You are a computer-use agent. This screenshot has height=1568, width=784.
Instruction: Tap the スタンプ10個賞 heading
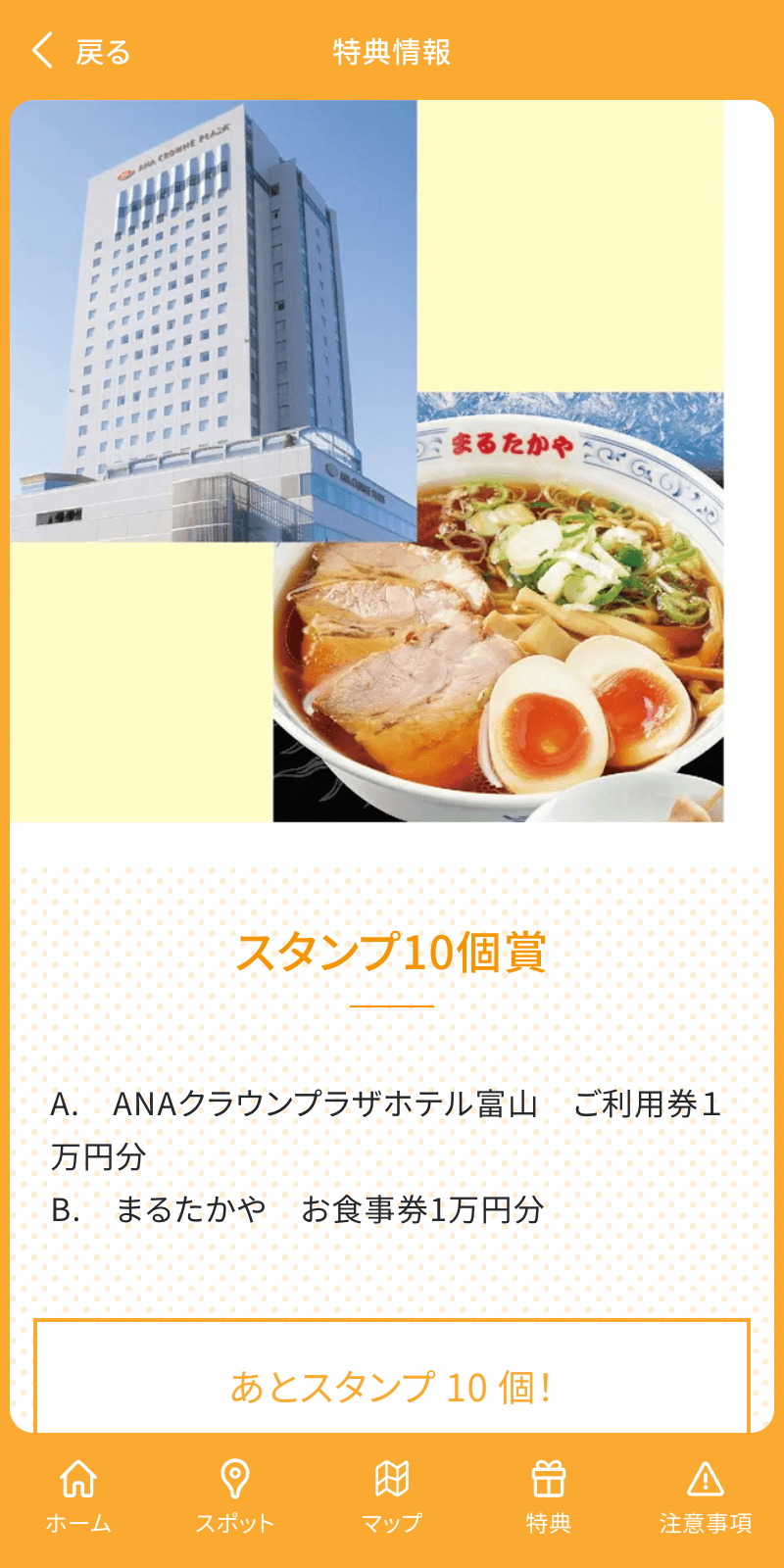(x=392, y=951)
